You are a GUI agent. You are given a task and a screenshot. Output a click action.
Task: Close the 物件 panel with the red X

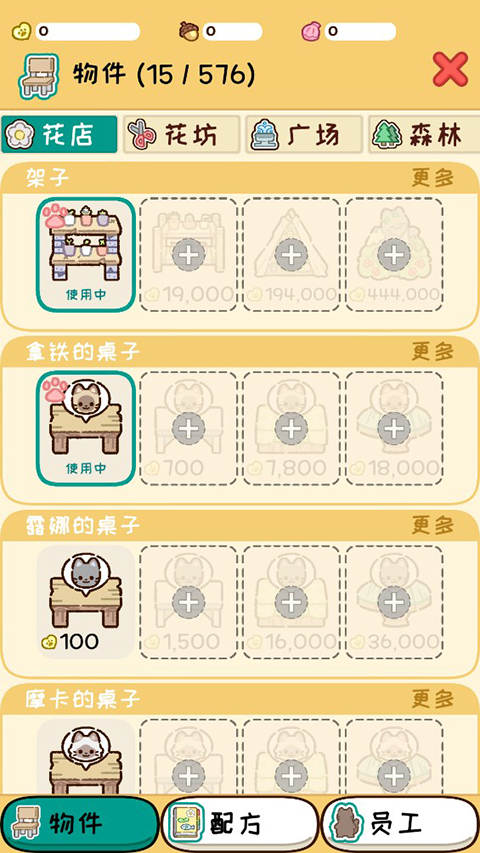coord(450,69)
